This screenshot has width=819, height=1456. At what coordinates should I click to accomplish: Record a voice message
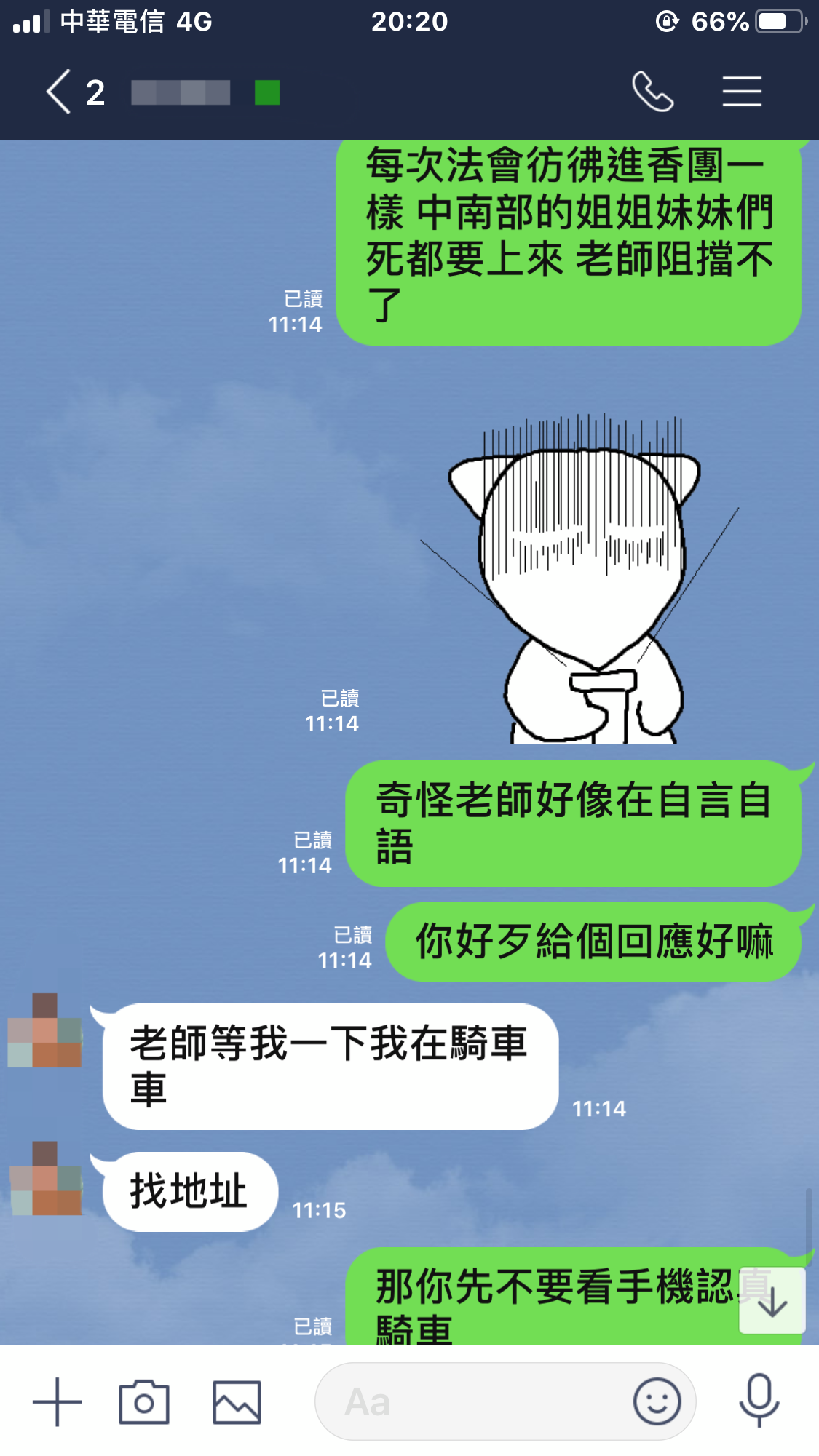tap(759, 1401)
